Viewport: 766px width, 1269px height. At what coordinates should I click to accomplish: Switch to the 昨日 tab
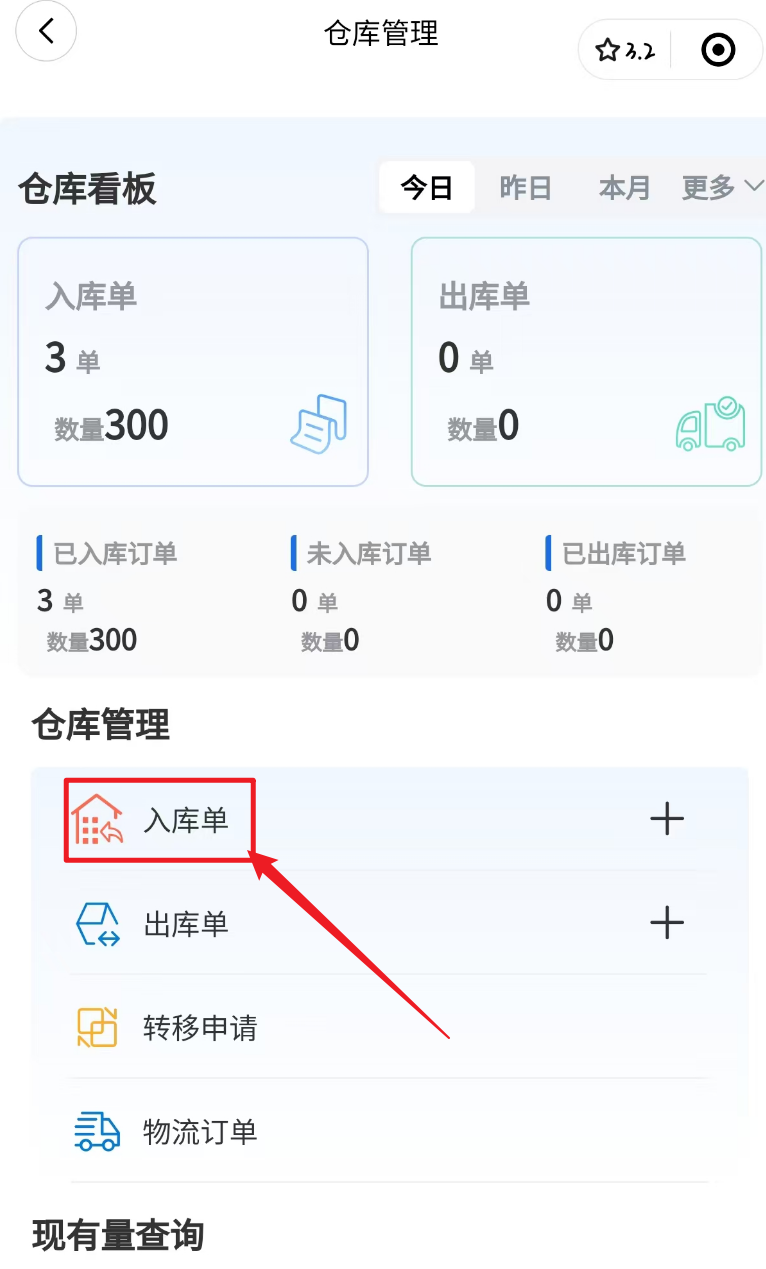tap(526, 187)
